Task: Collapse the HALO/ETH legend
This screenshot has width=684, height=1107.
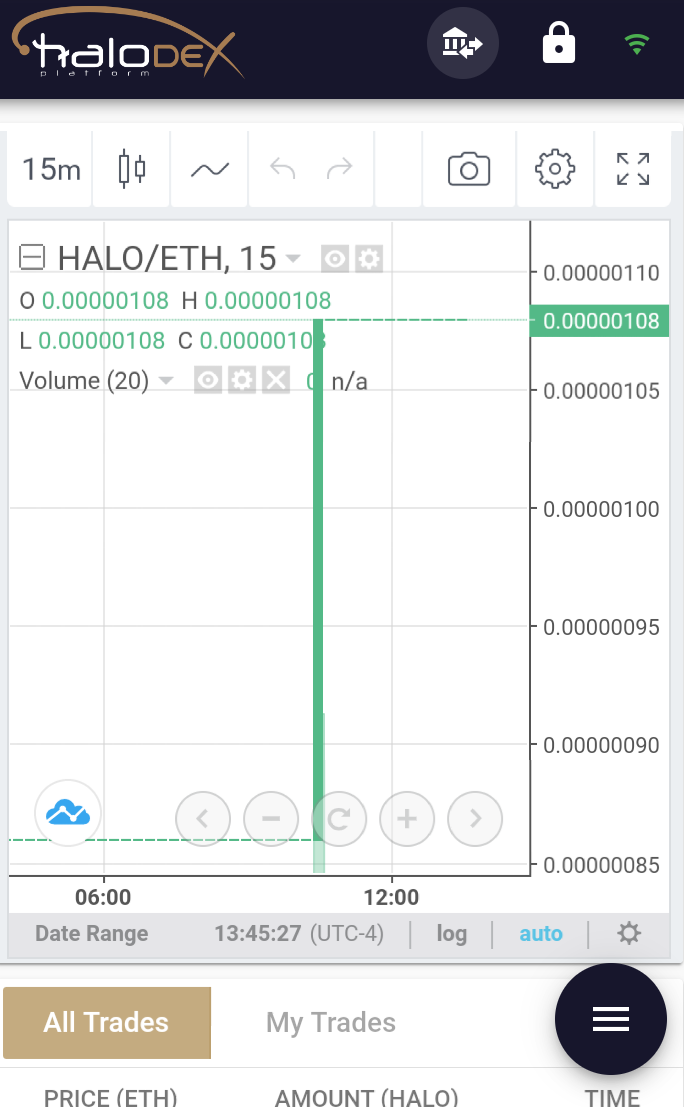Action: click(x=32, y=258)
